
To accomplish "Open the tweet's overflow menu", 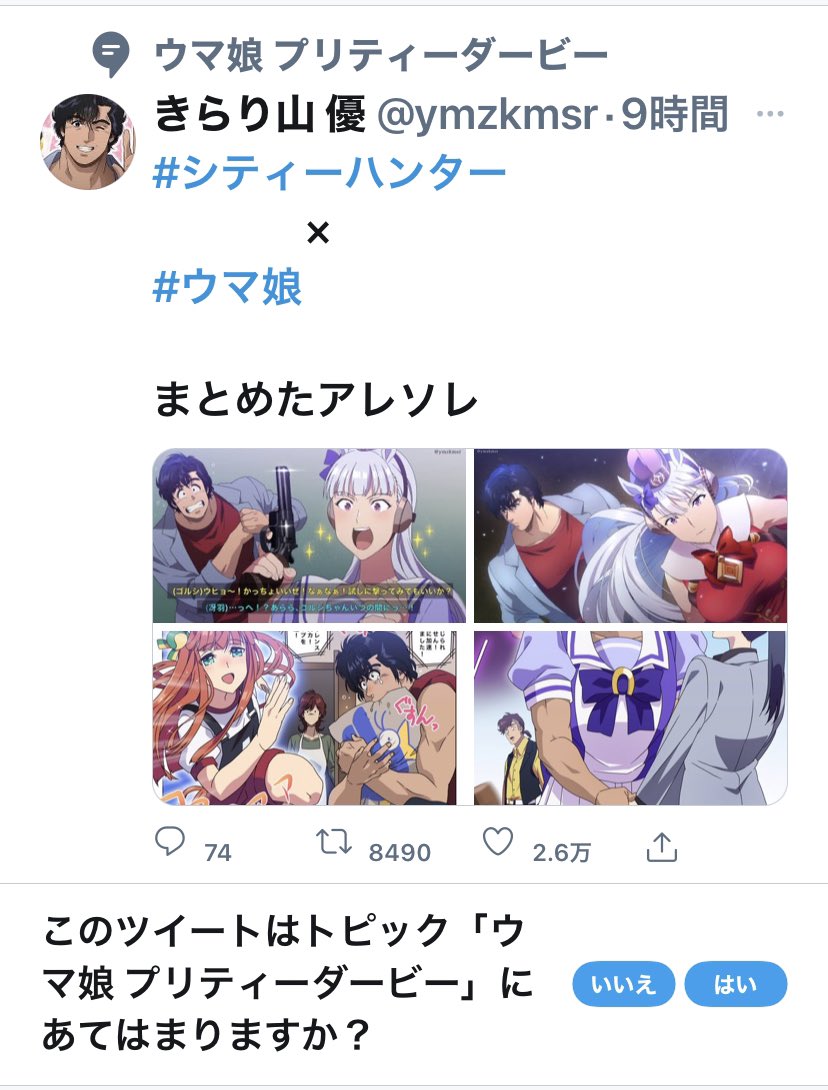I will tap(770, 114).
